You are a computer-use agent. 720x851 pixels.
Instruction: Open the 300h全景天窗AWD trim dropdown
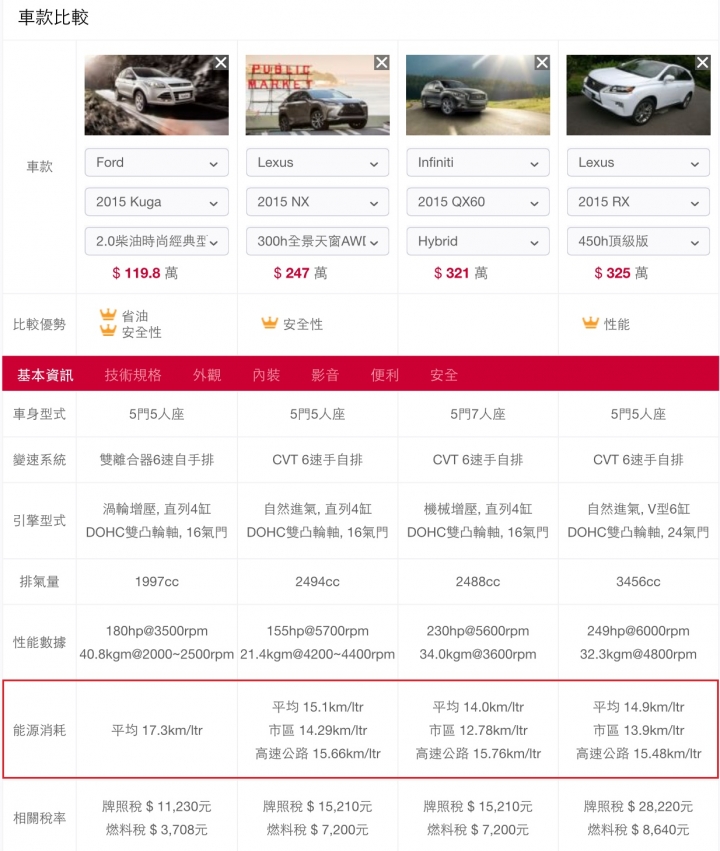[x=317, y=241]
